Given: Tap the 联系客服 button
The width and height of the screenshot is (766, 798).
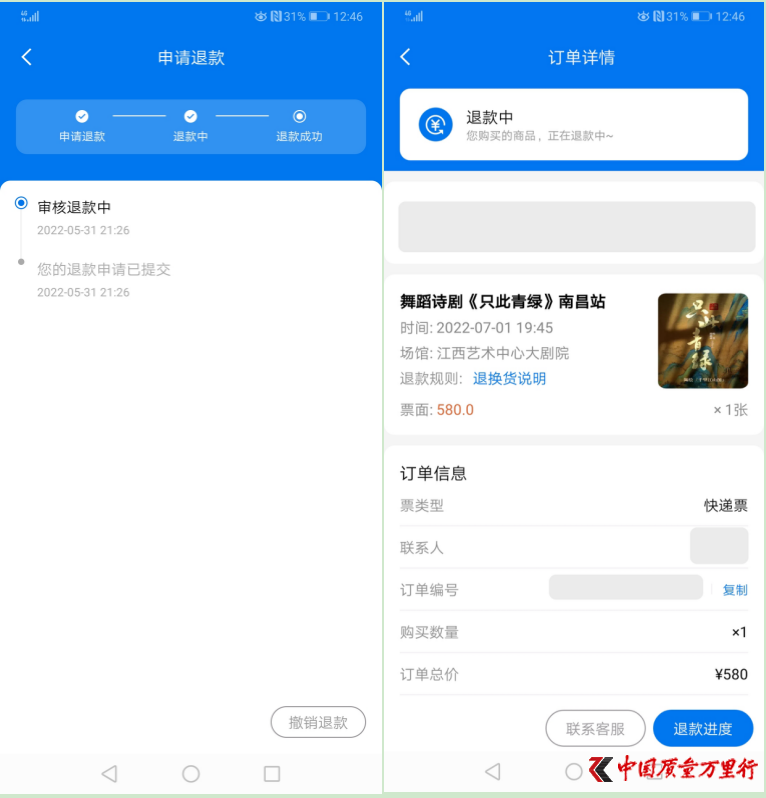Looking at the screenshot, I should [595, 728].
